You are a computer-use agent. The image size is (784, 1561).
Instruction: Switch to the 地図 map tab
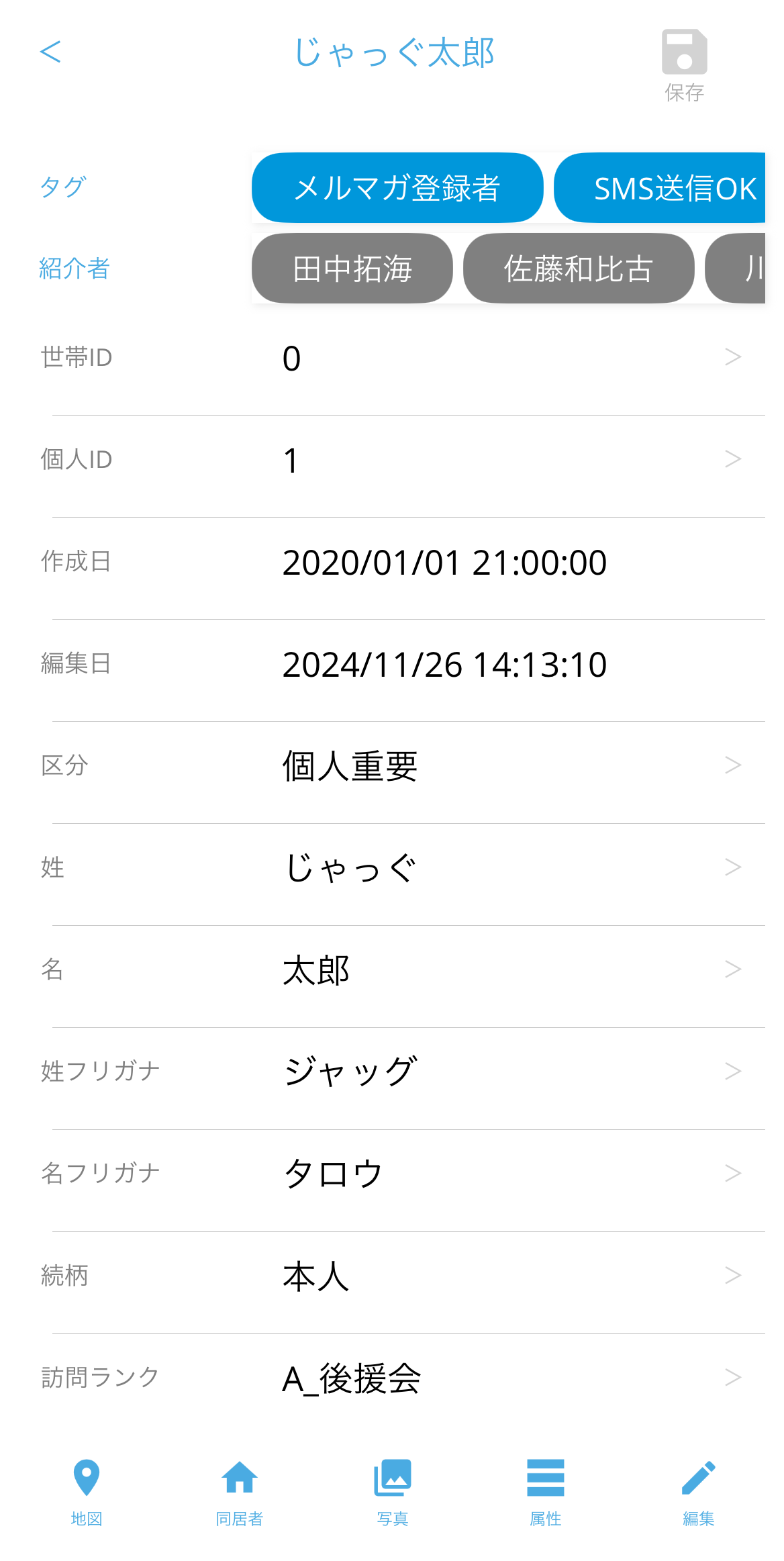tap(86, 1486)
